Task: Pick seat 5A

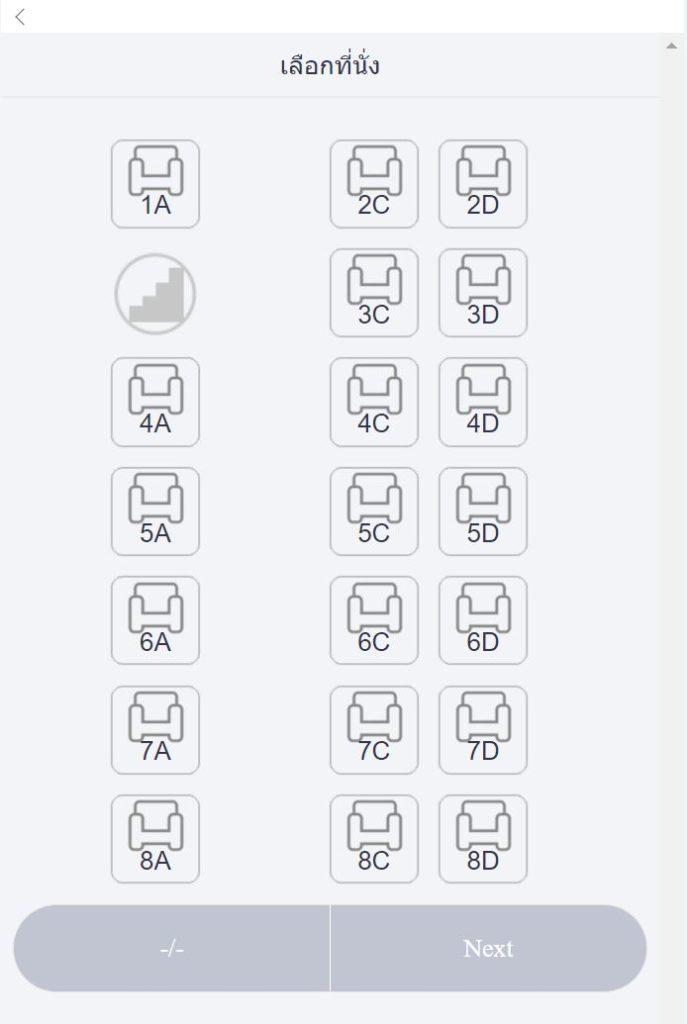Action: coord(155,511)
